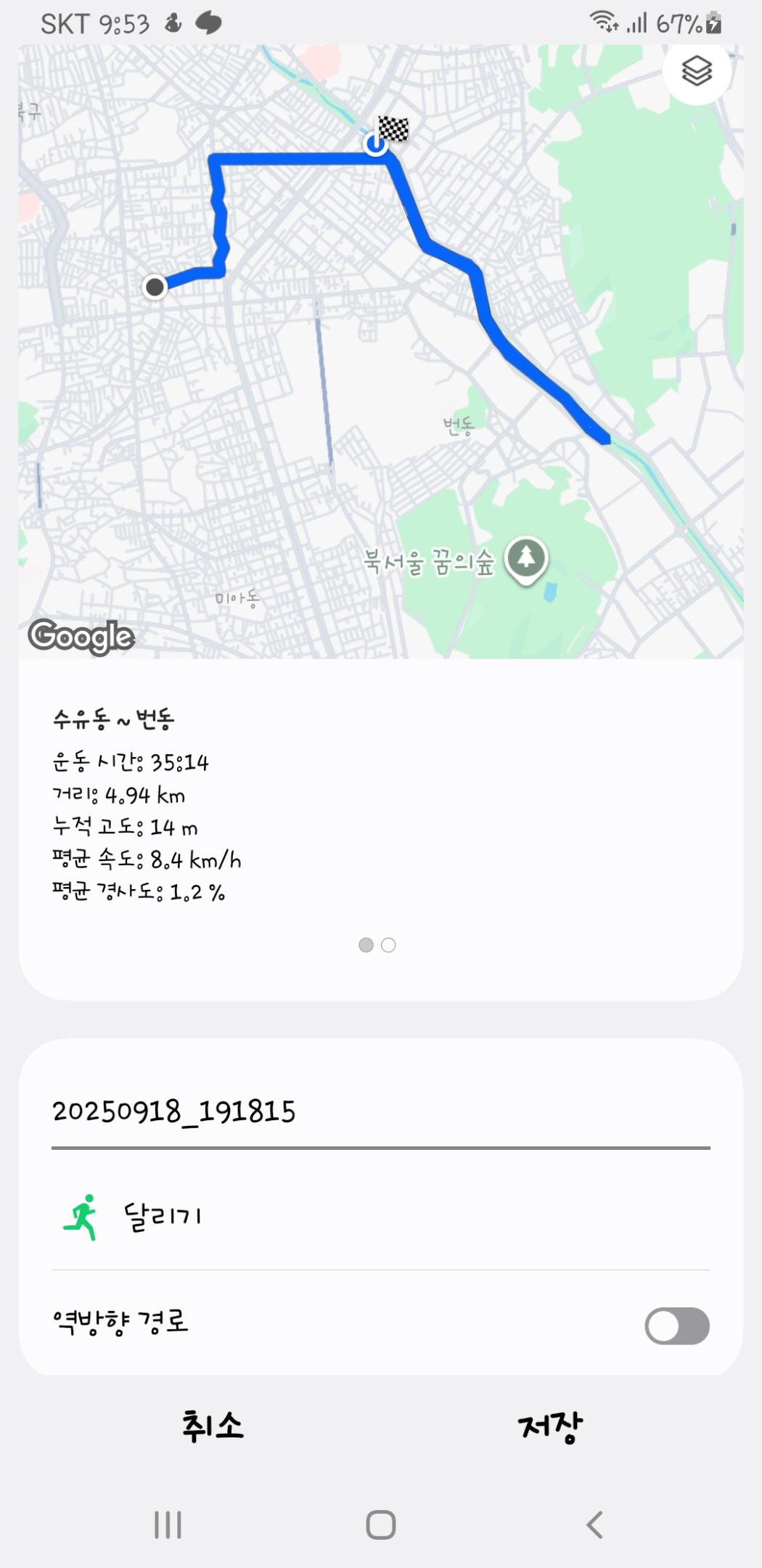Viewport: 762px width, 1568px height.
Task: Go to the second page indicator dot
Action: pos(389,945)
